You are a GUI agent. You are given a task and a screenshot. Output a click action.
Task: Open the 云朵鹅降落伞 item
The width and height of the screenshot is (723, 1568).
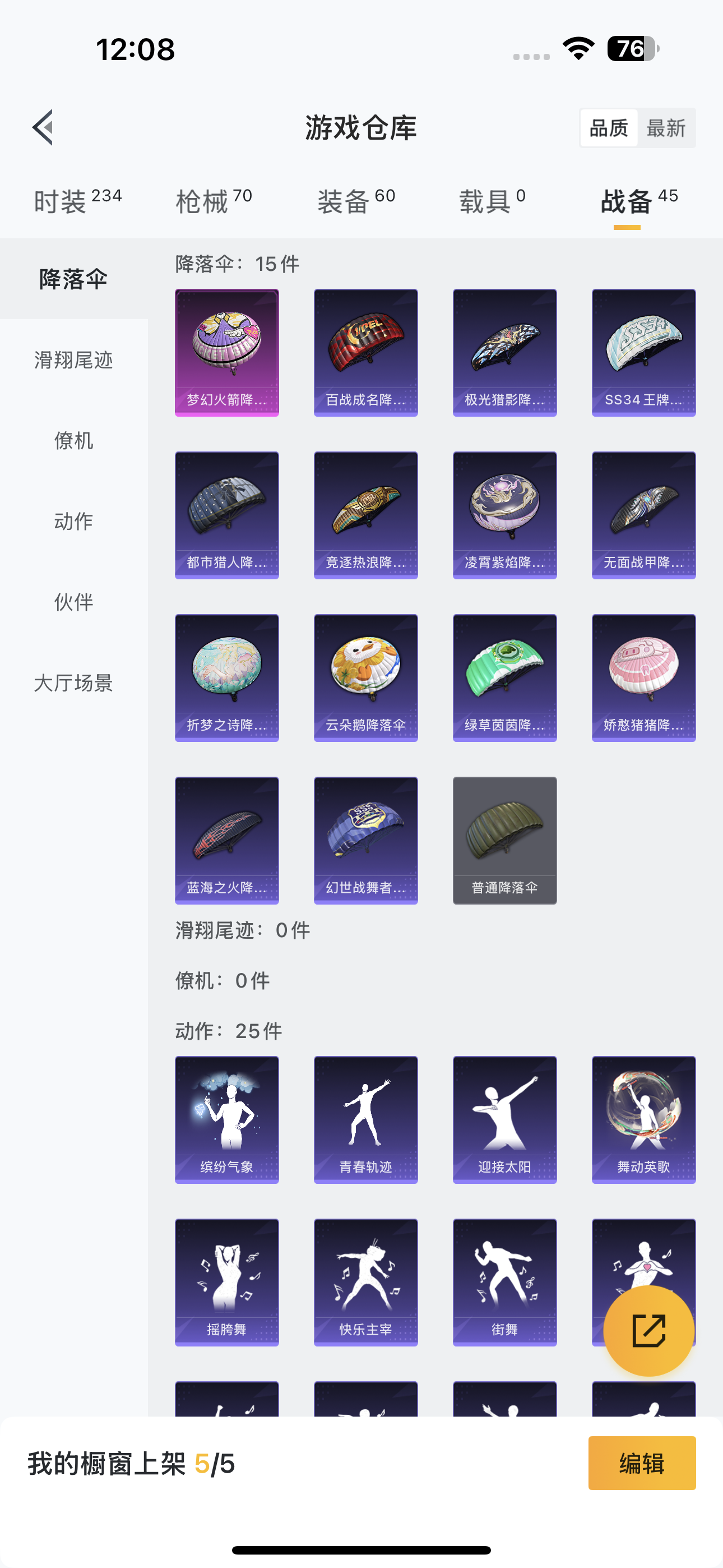[x=366, y=677]
